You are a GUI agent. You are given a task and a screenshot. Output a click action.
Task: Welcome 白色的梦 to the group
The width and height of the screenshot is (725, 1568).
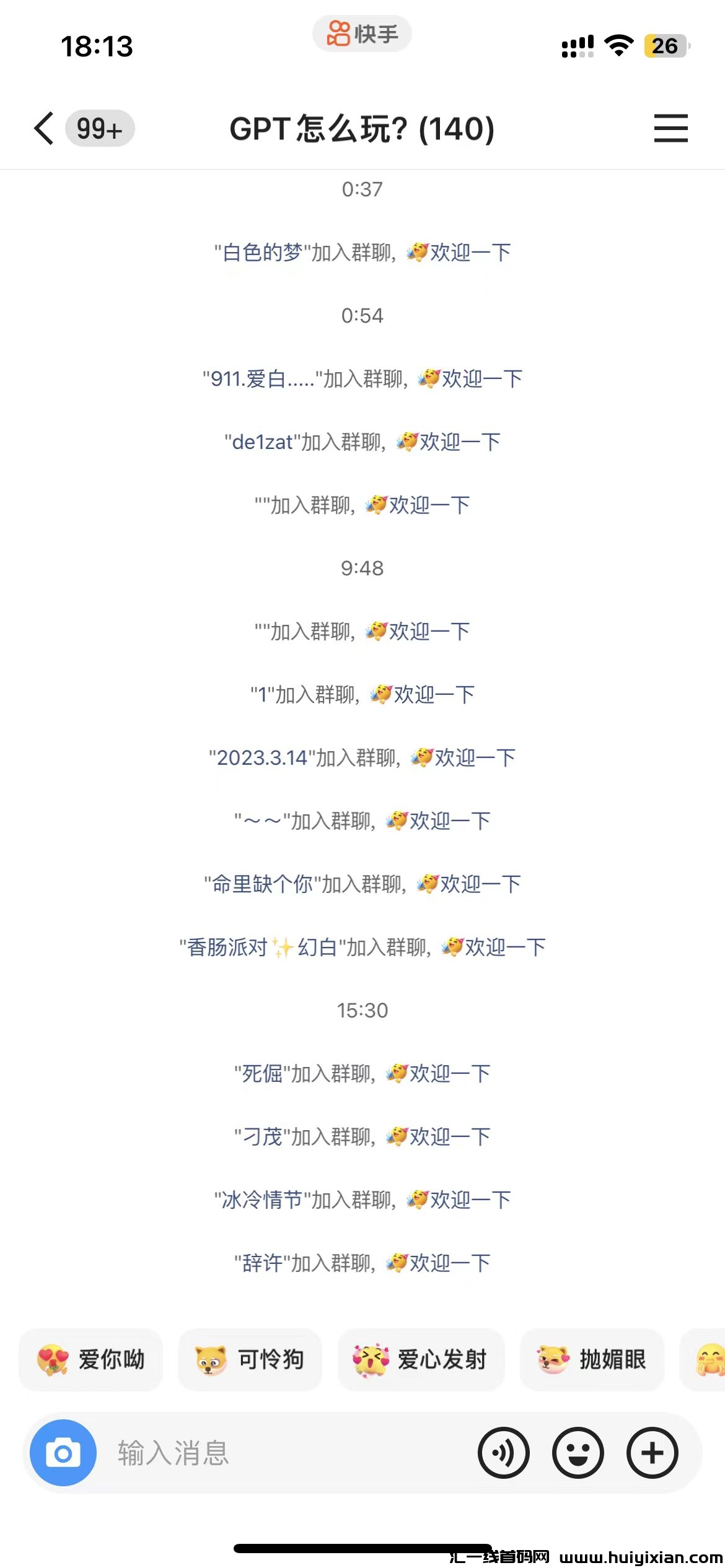[469, 253]
